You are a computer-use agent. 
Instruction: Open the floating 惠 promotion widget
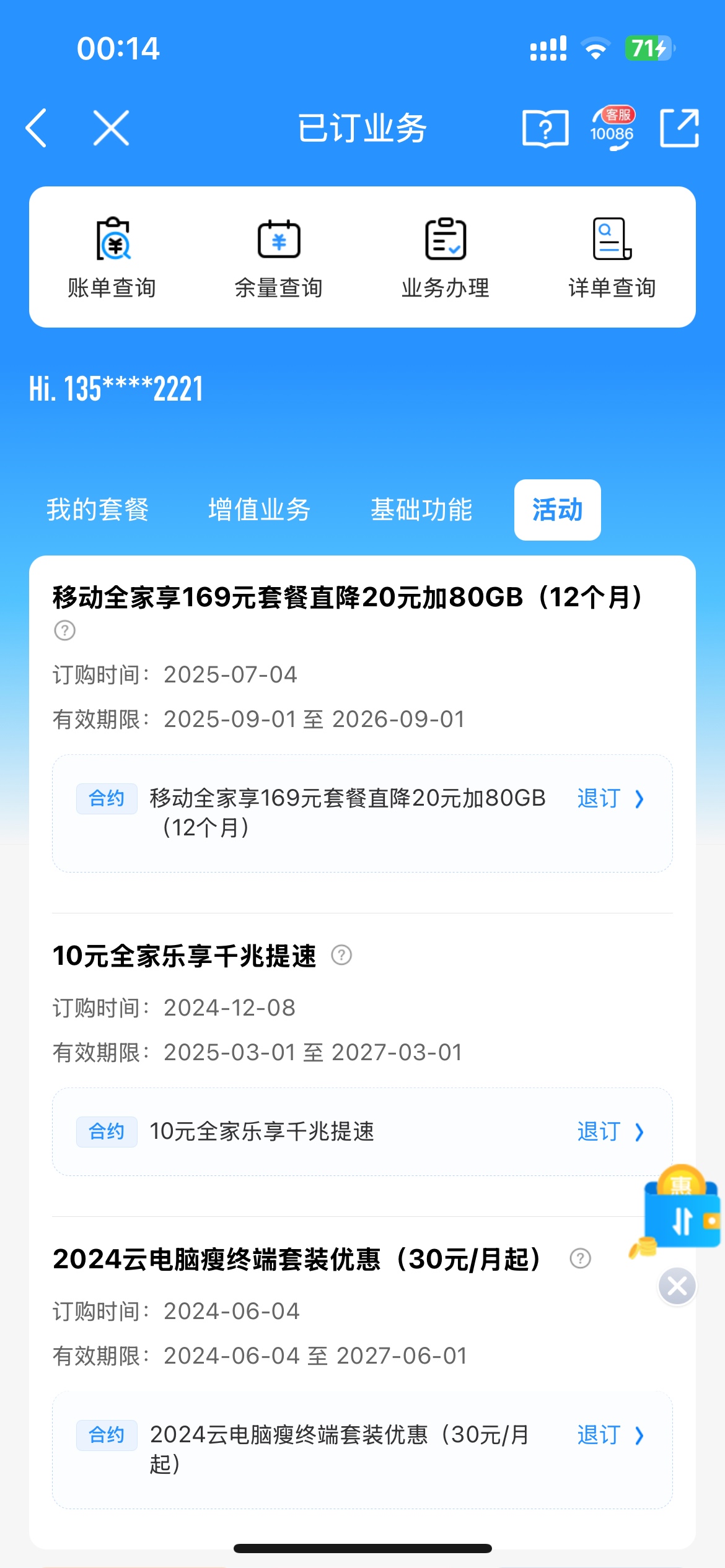click(x=680, y=1208)
